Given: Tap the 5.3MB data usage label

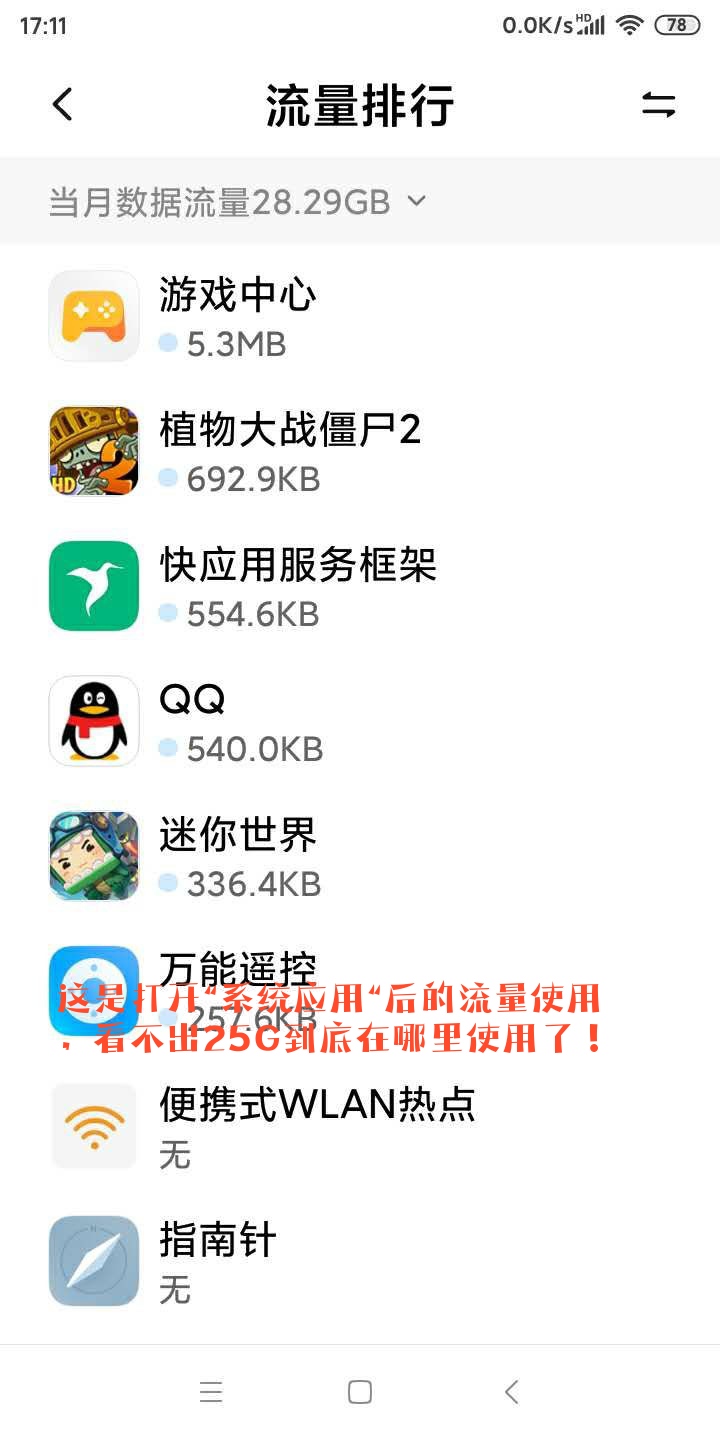Looking at the screenshot, I should (236, 344).
